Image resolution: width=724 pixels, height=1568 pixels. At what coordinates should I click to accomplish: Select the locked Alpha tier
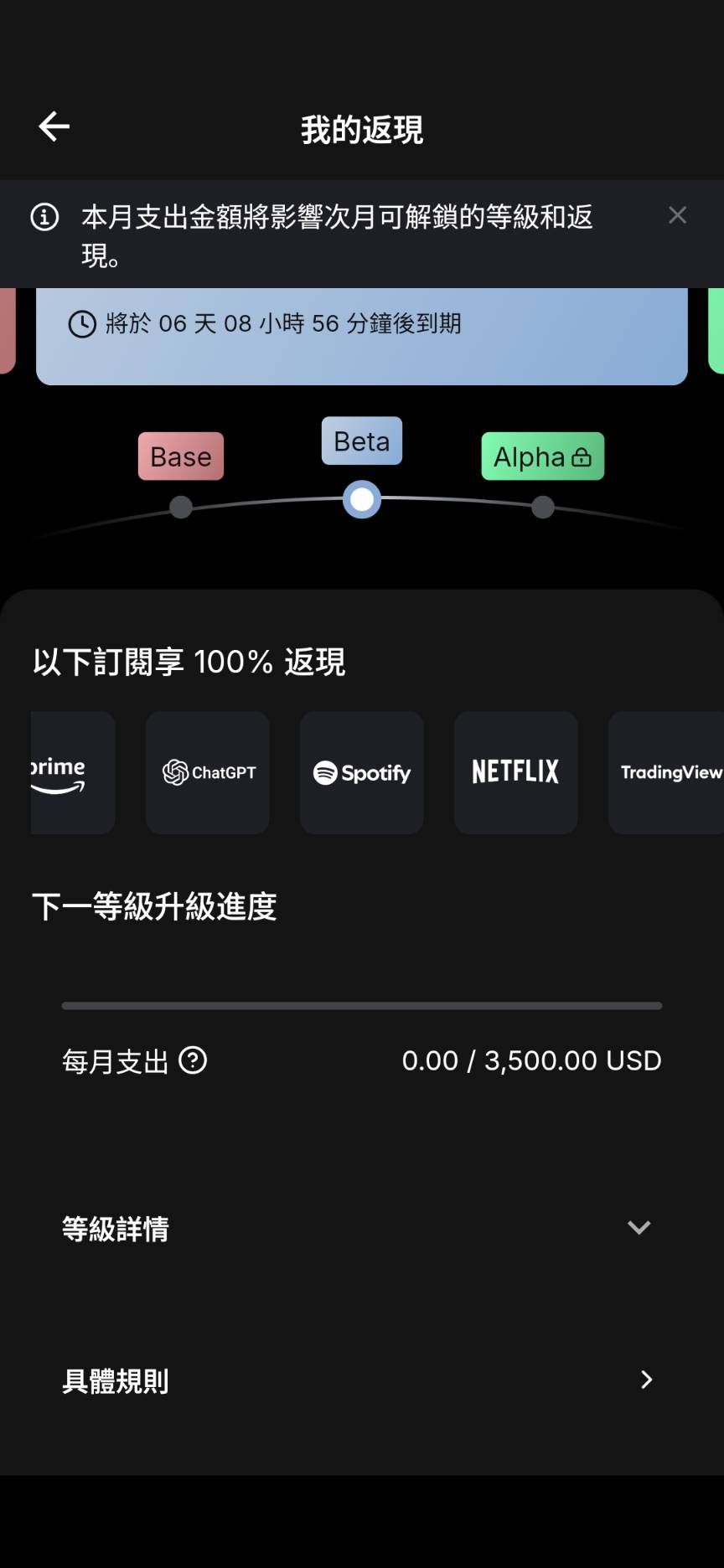tap(543, 456)
